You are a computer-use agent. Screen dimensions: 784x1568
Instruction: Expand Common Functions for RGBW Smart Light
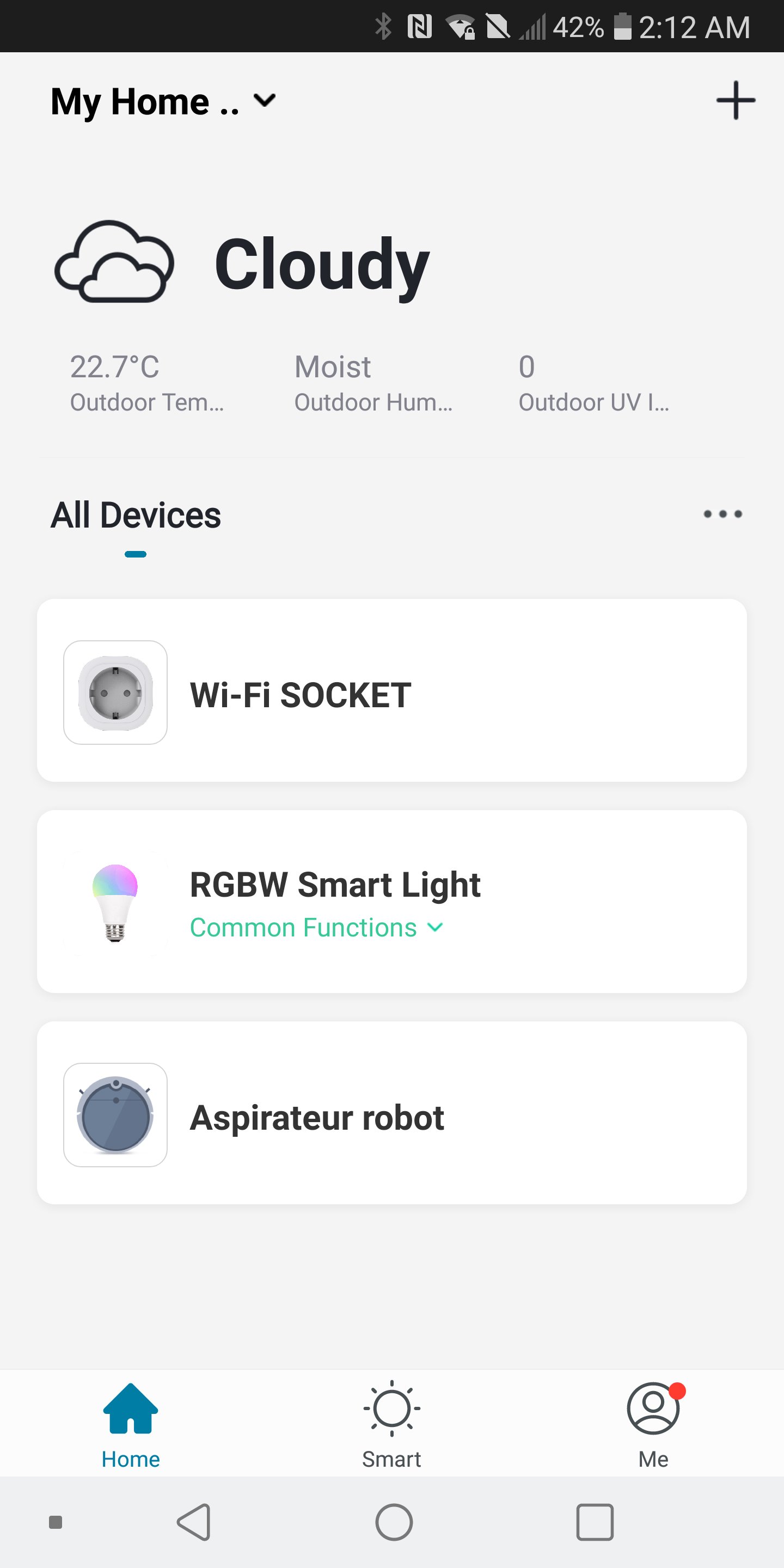point(316,928)
